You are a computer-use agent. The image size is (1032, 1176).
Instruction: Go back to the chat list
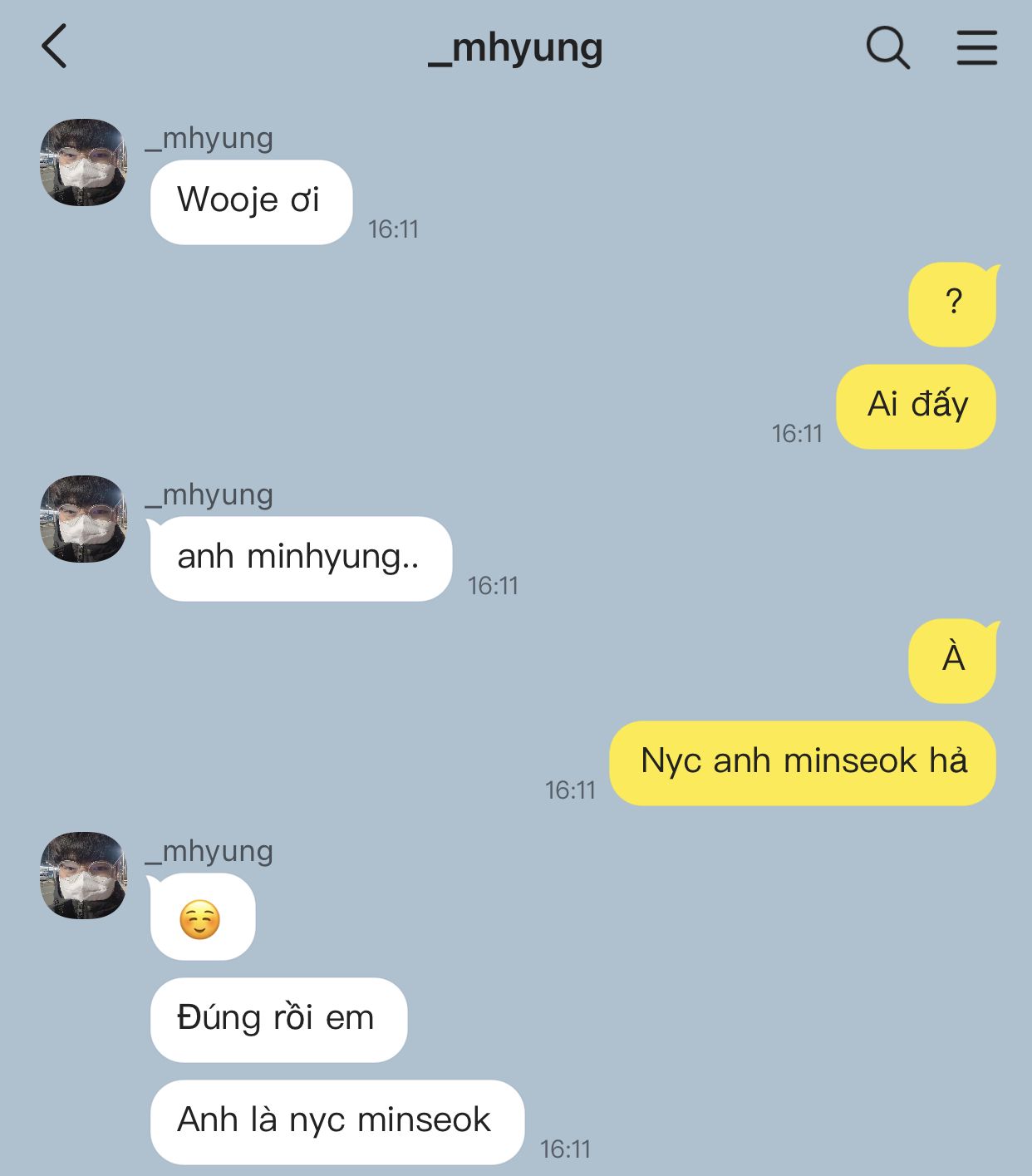pyautogui.click(x=54, y=47)
